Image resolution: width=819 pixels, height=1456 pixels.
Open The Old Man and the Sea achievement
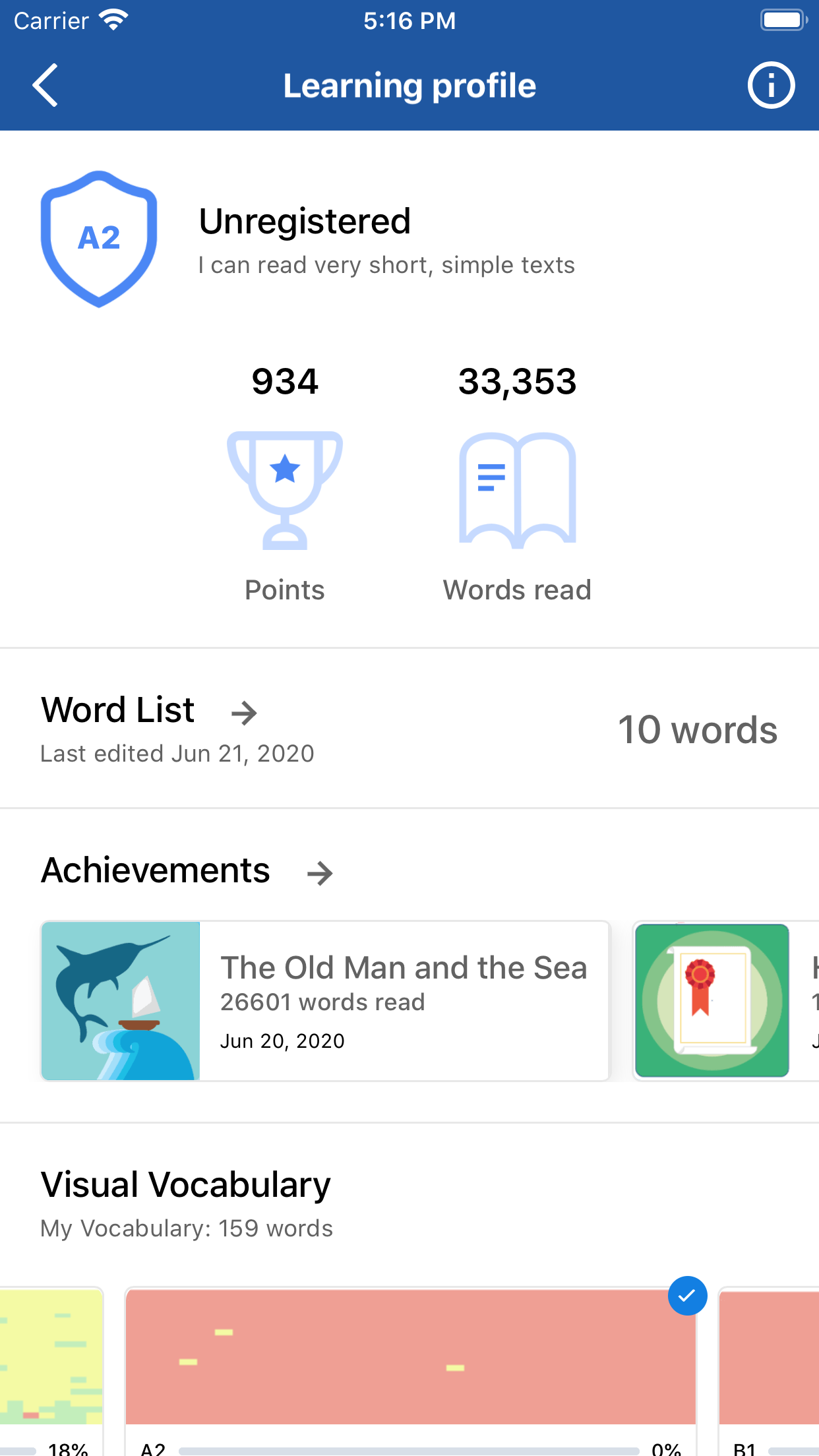[325, 1000]
